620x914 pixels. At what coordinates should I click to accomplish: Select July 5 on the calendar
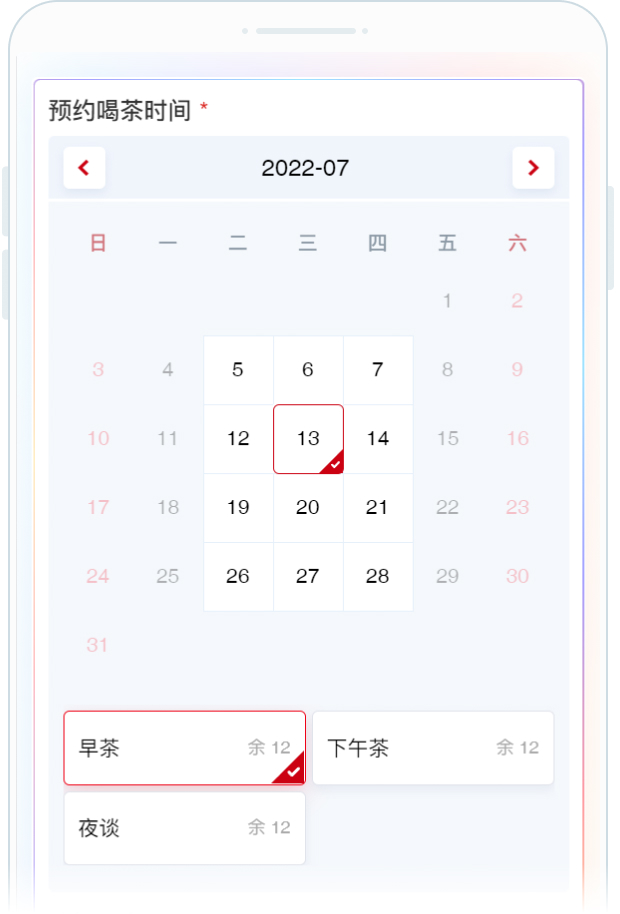(x=238, y=370)
